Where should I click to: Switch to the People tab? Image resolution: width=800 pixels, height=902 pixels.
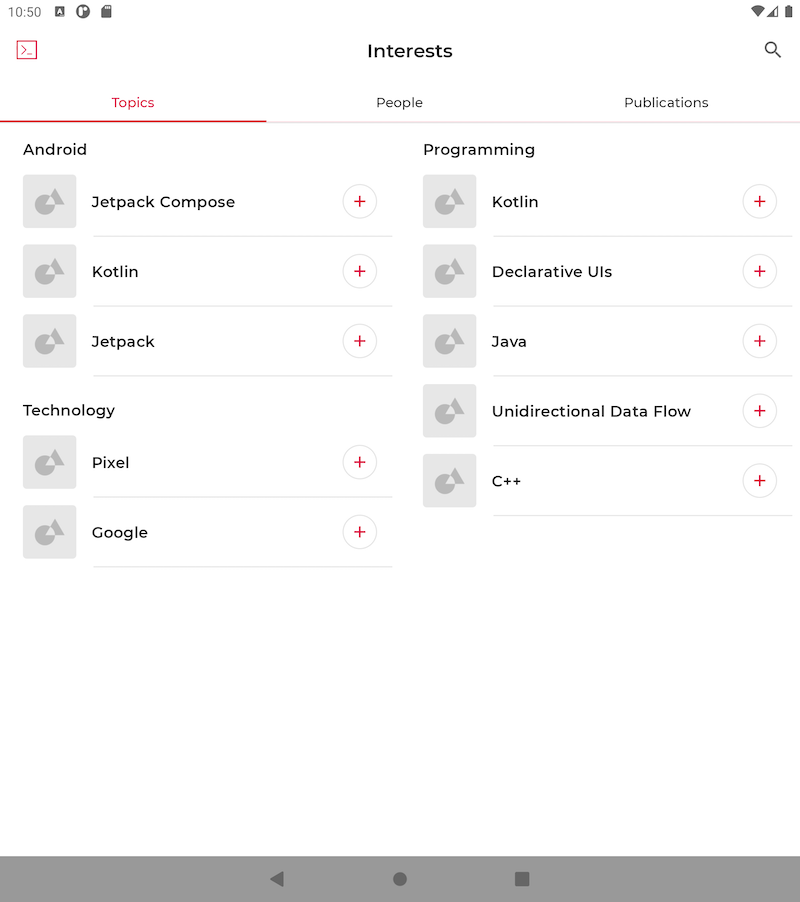click(x=399, y=102)
